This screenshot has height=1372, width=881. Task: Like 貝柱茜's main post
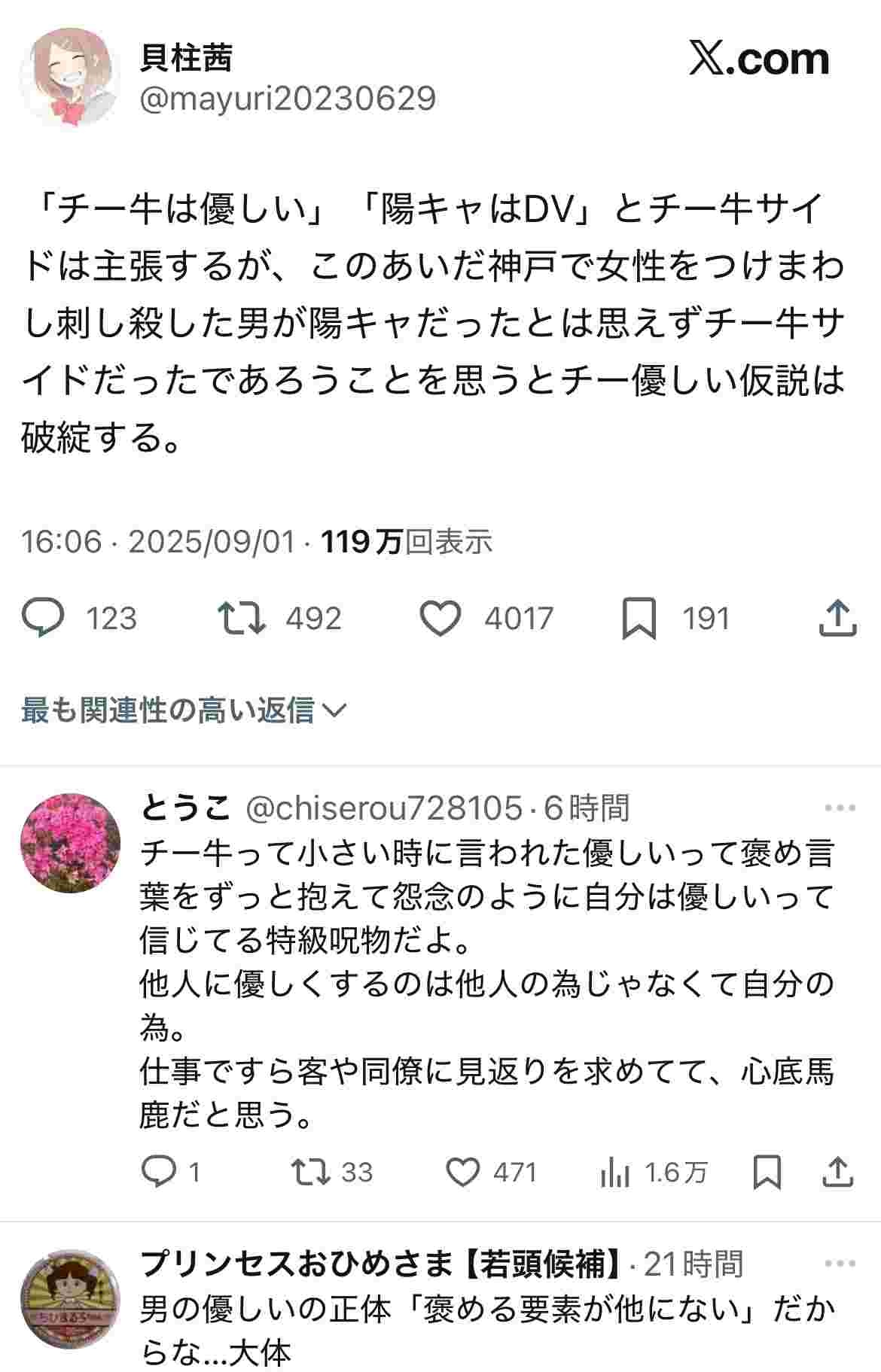pos(440,618)
